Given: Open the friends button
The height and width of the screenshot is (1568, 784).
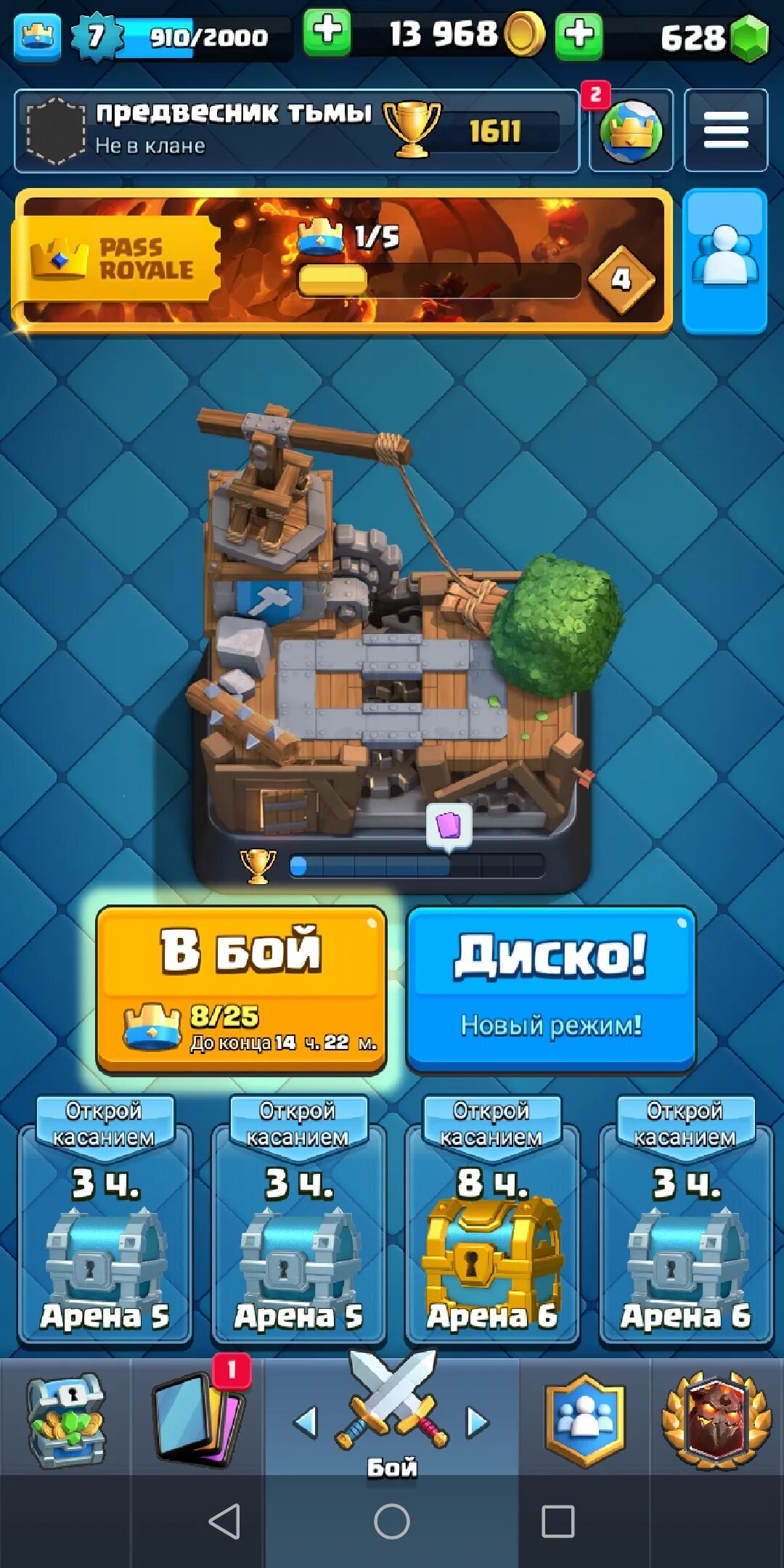Looking at the screenshot, I should click(x=725, y=261).
